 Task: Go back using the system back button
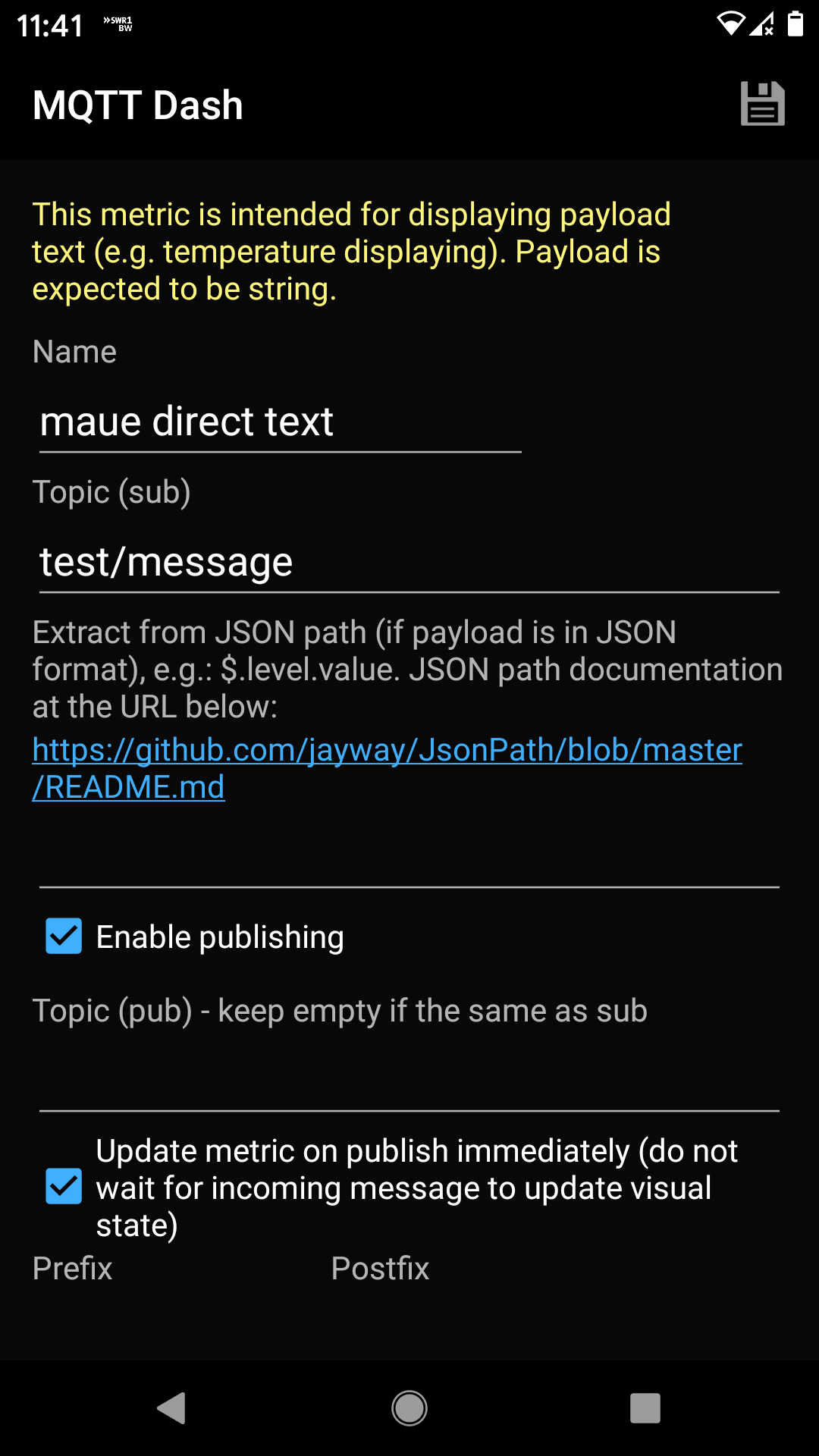[x=172, y=1408]
